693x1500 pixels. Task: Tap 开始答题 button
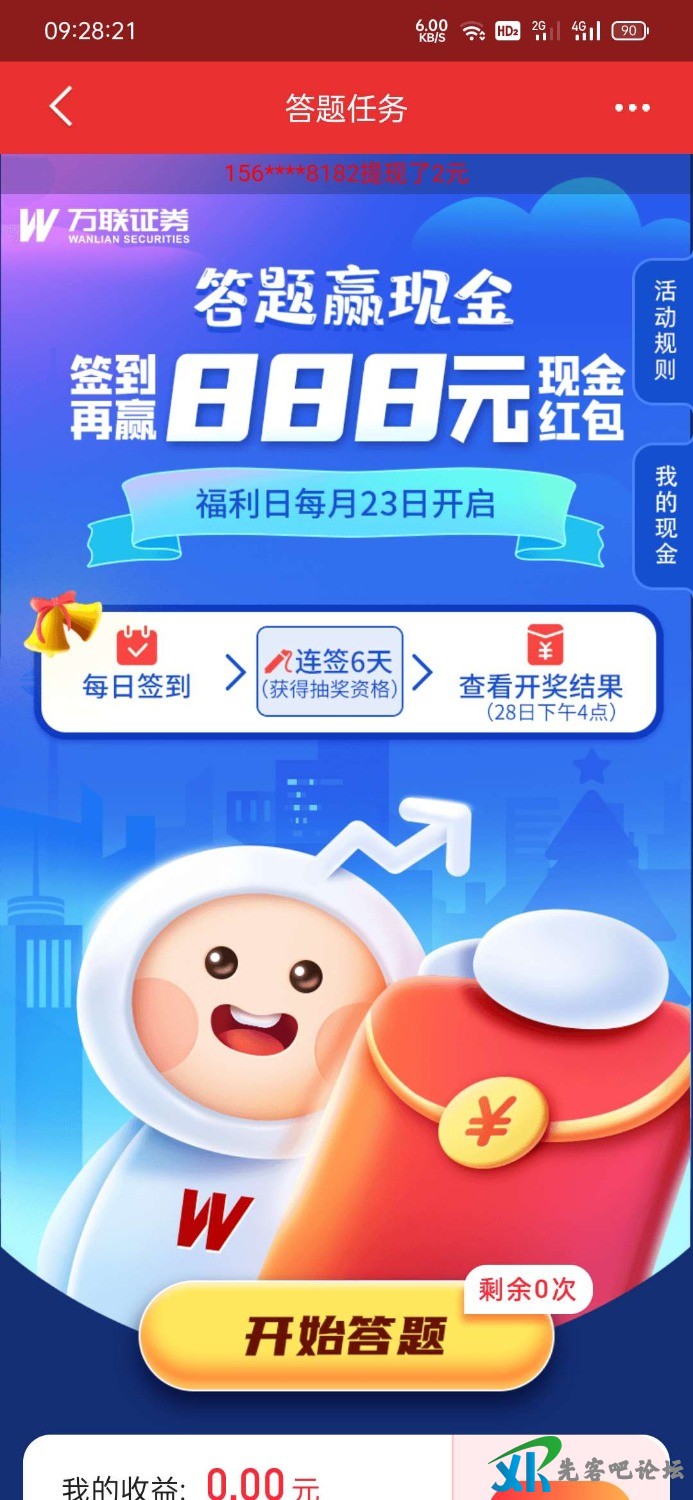pyautogui.click(x=346, y=1336)
